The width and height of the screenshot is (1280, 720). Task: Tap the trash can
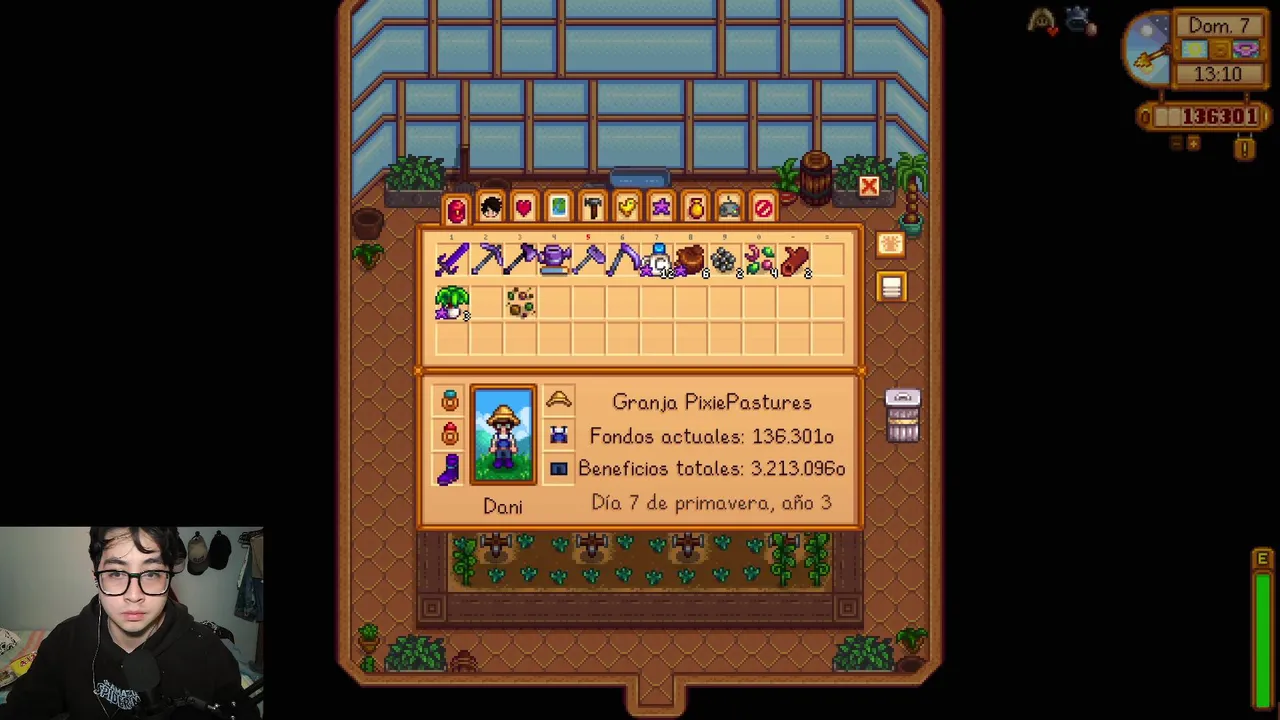tap(902, 417)
